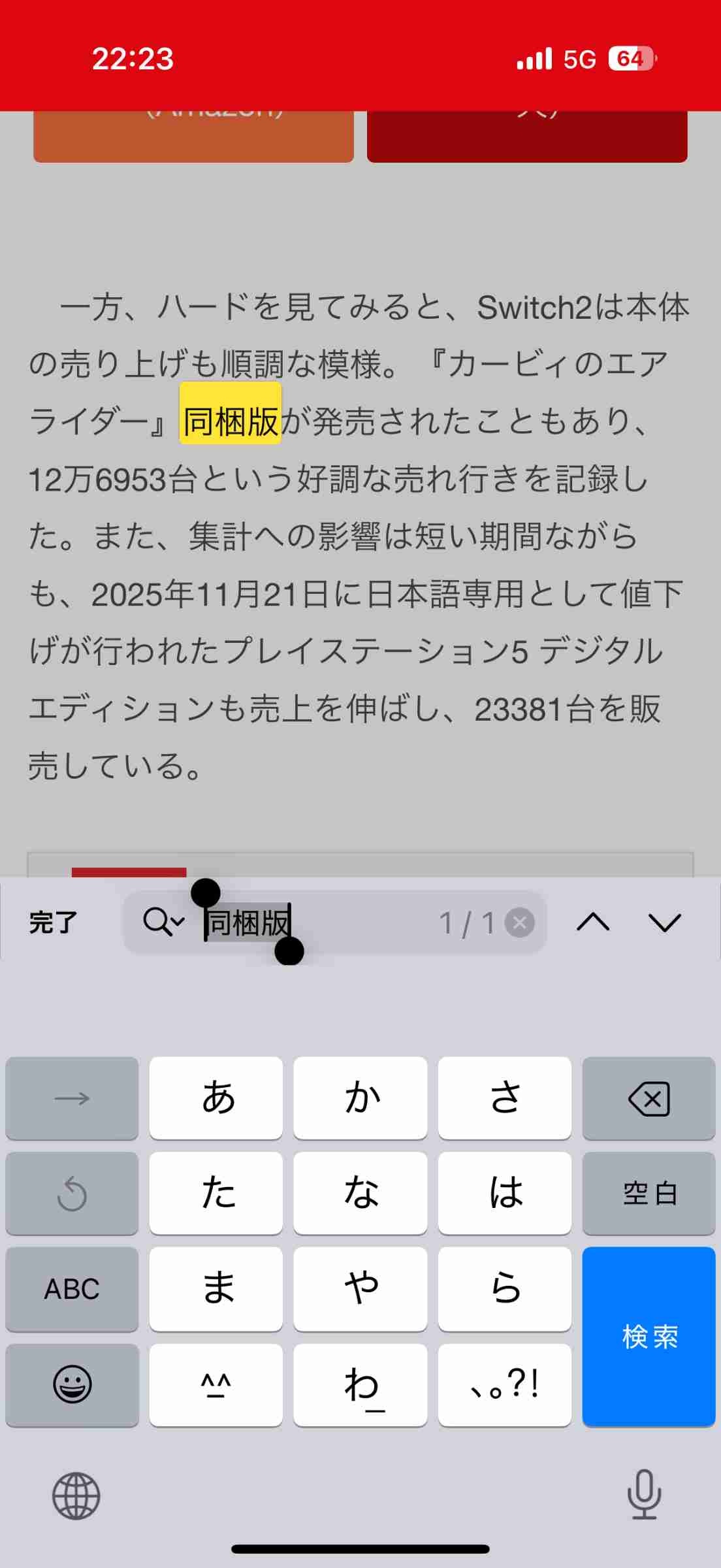Type the あ kana key

(x=216, y=1098)
